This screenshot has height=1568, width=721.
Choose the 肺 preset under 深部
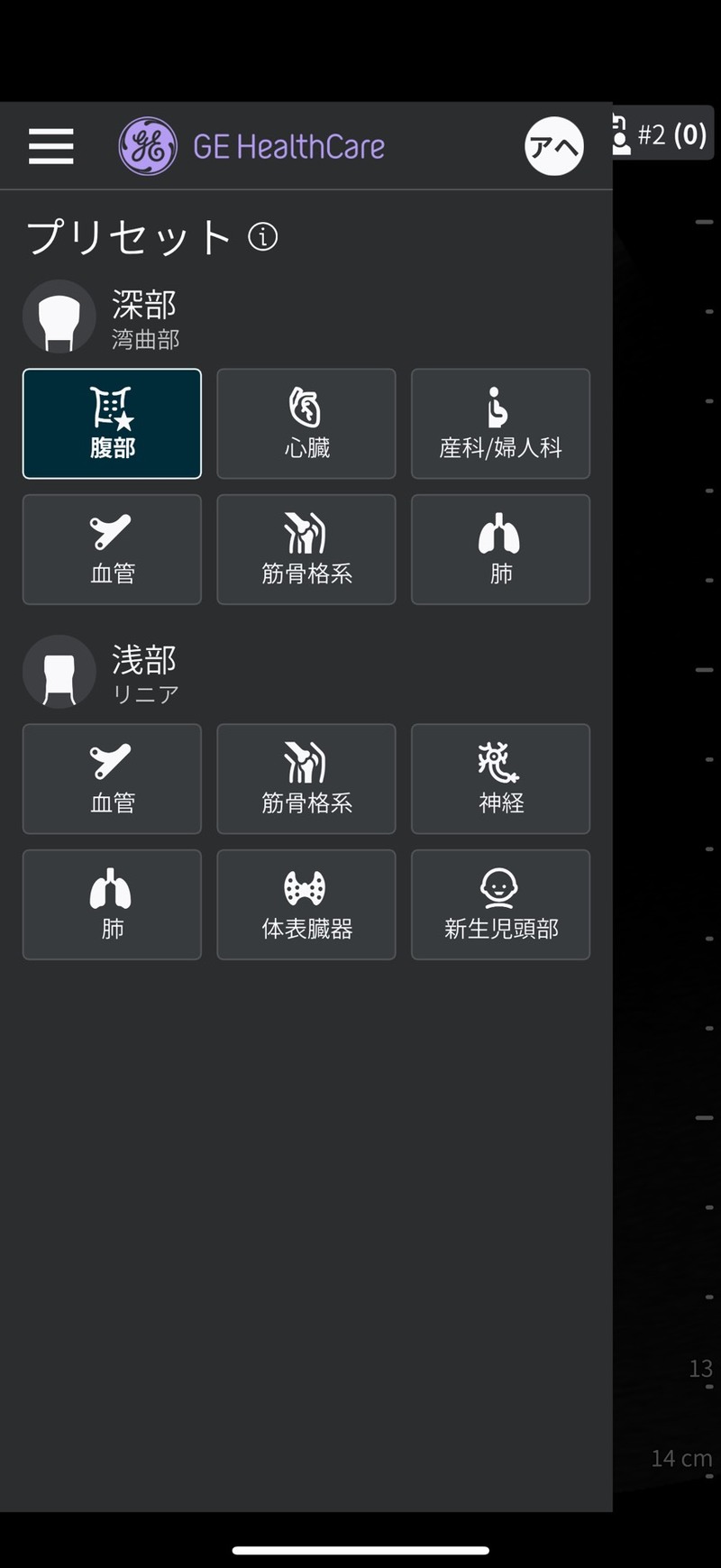[500, 549]
